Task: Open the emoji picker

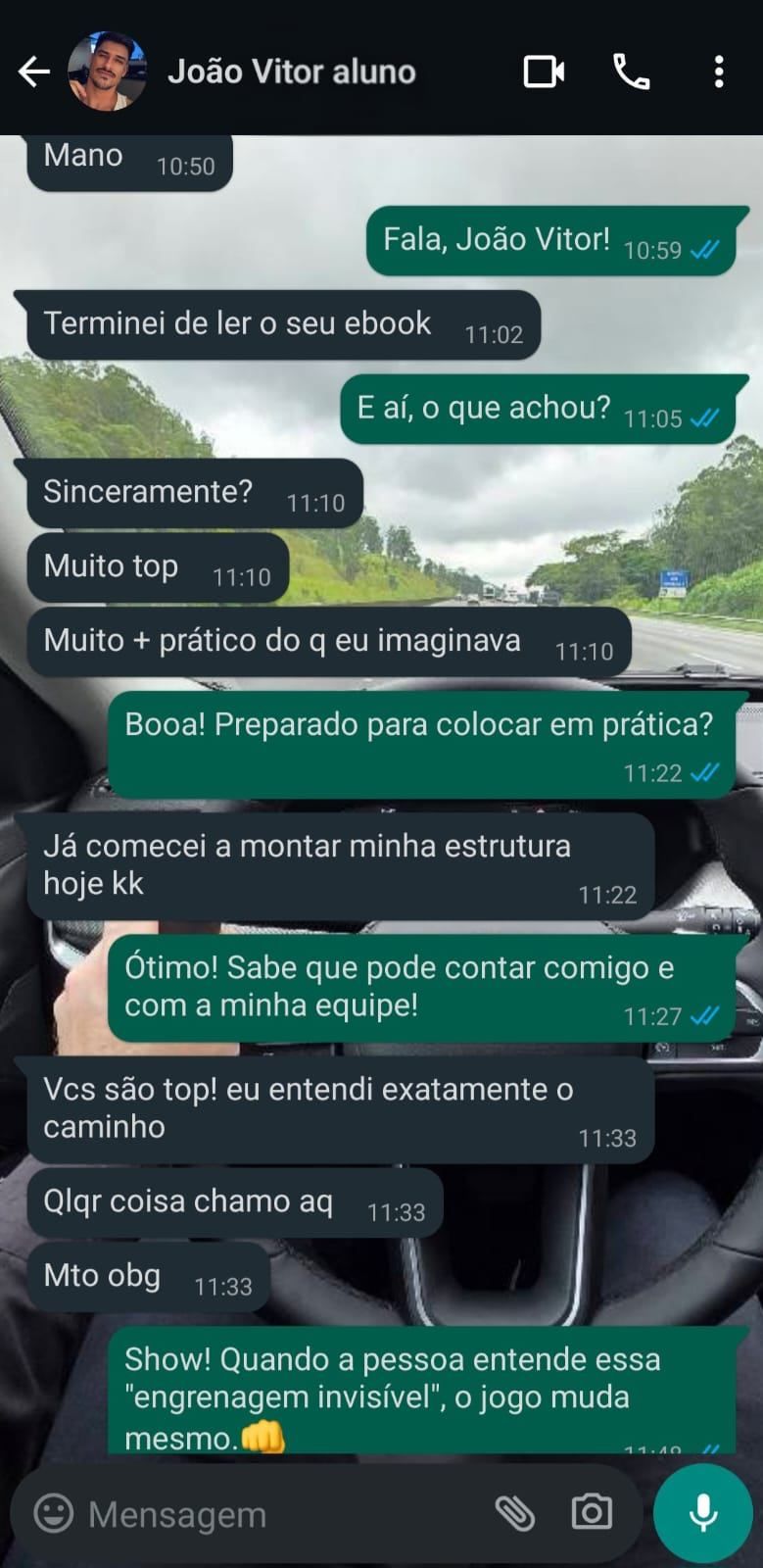Action: (x=54, y=1514)
